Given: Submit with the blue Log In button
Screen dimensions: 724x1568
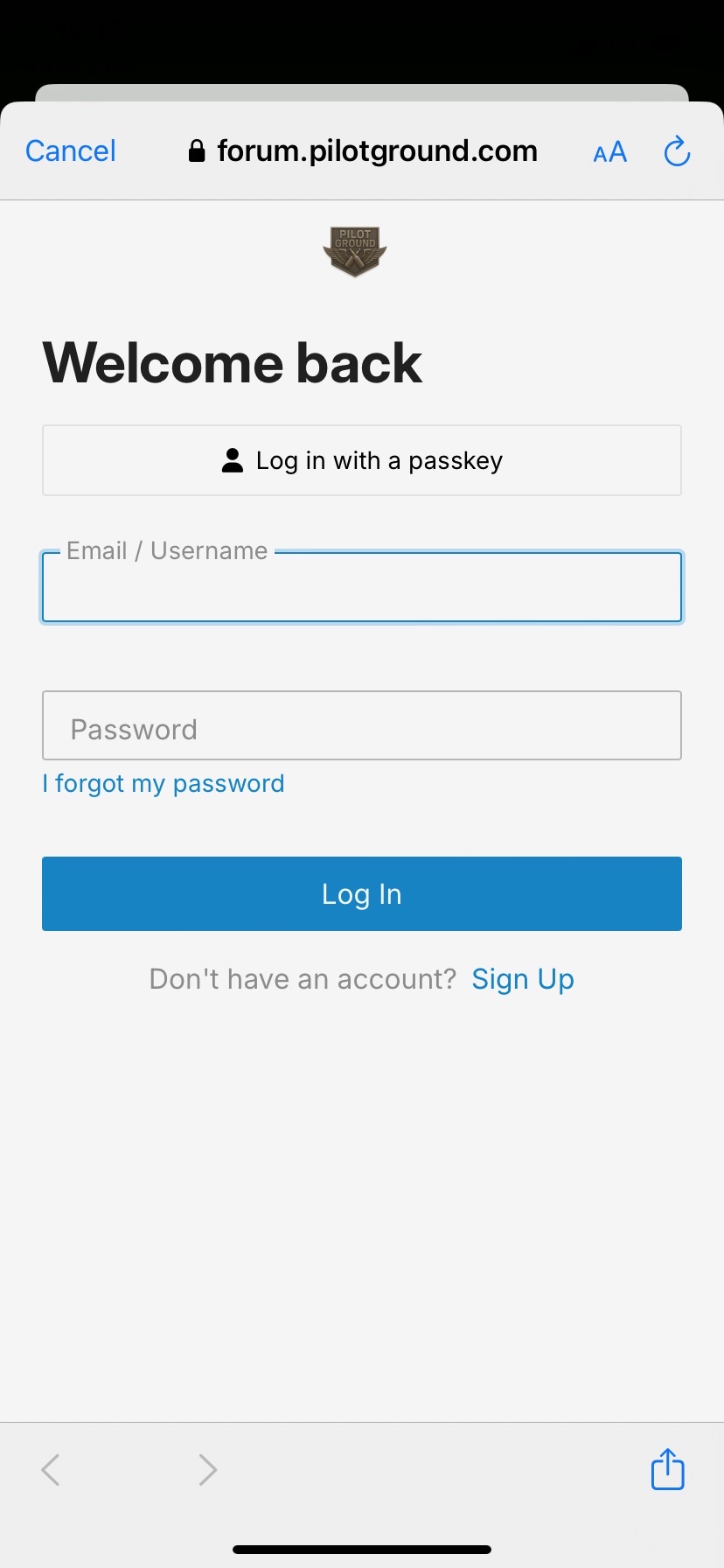Looking at the screenshot, I should [x=362, y=893].
